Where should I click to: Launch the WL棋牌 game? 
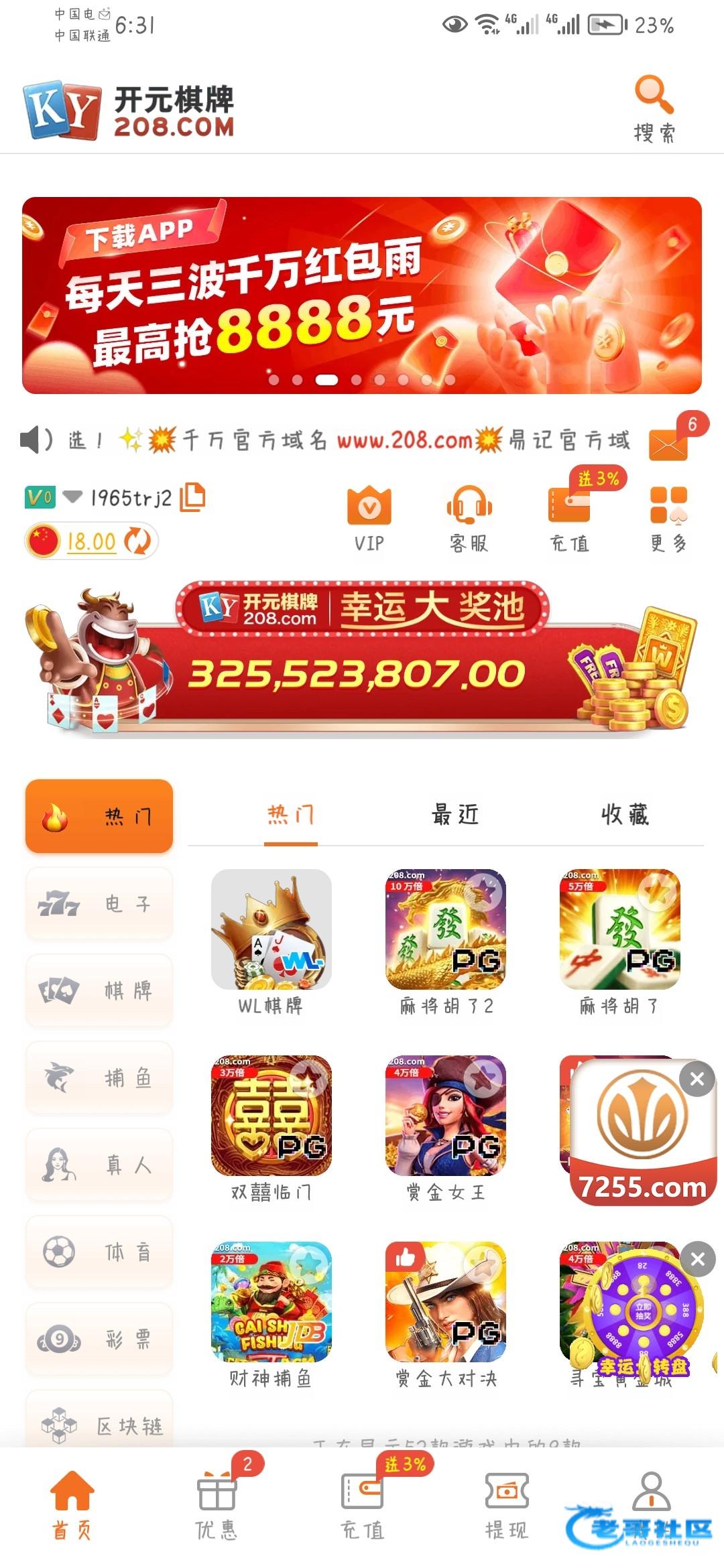pyautogui.click(x=271, y=929)
